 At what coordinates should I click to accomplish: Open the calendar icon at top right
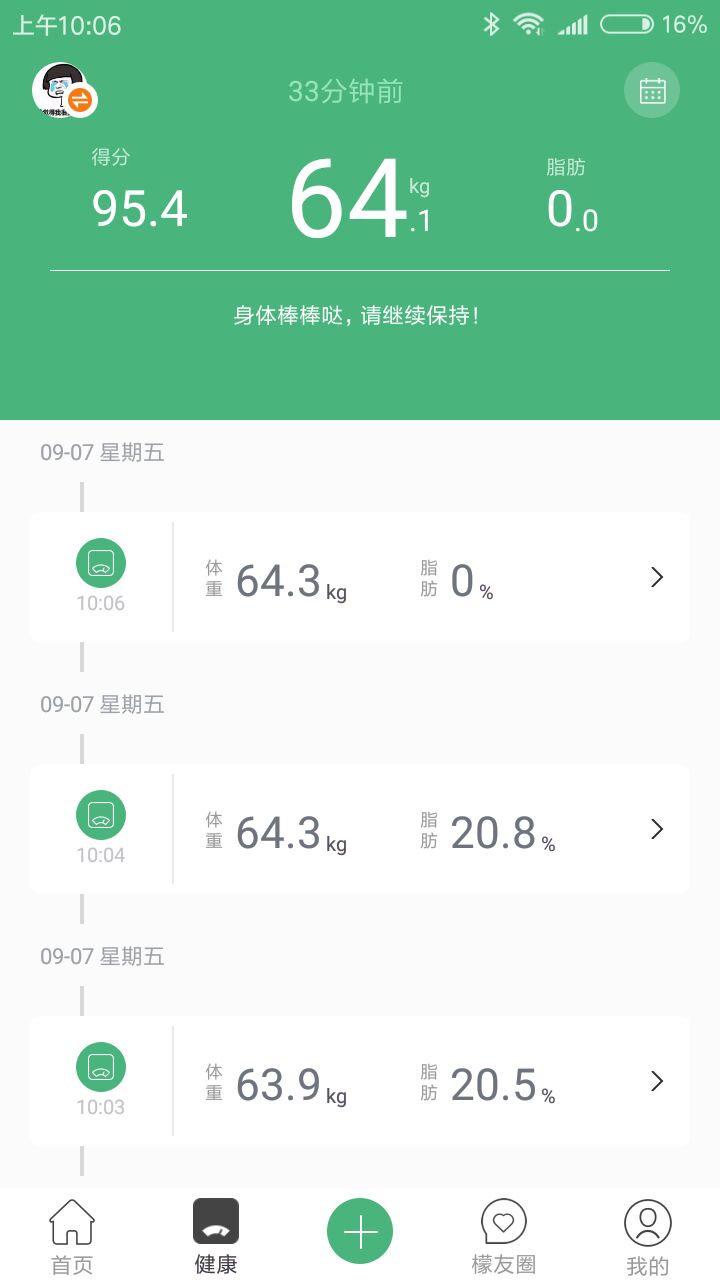tap(651, 90)
